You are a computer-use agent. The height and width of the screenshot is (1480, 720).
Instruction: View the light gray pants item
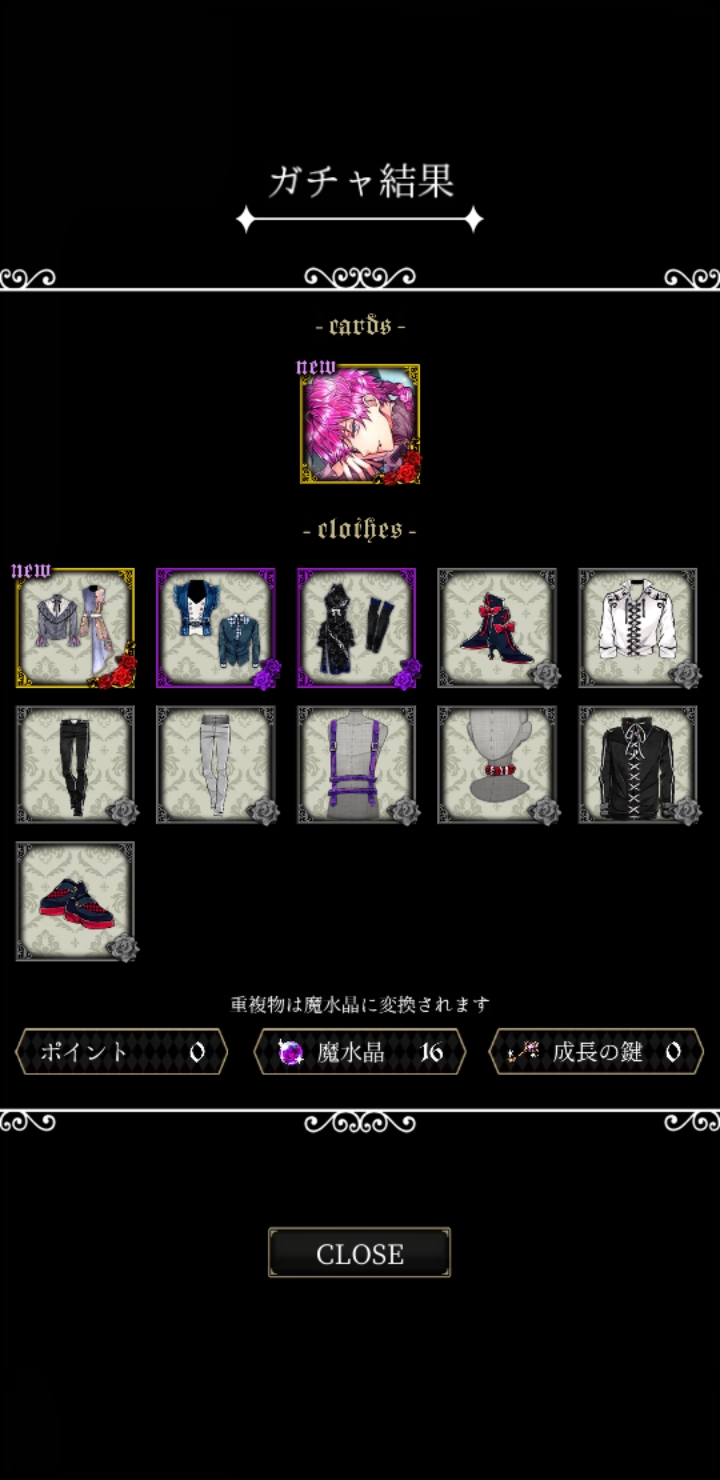216,764
